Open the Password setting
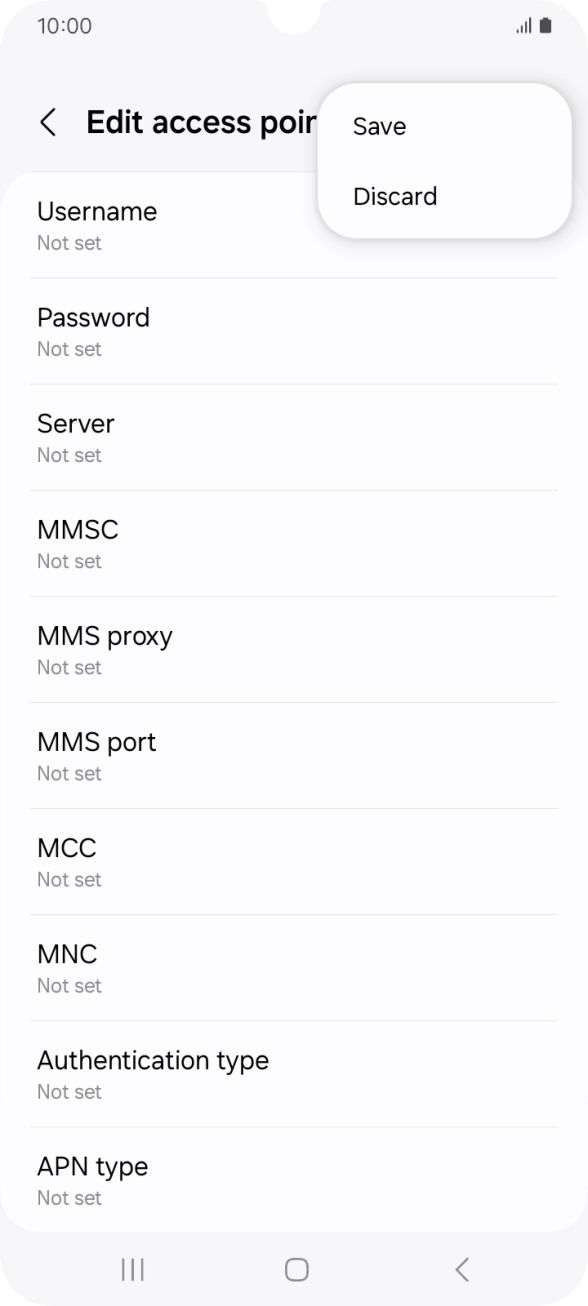The image size is (588, 1306). (294, 331)
